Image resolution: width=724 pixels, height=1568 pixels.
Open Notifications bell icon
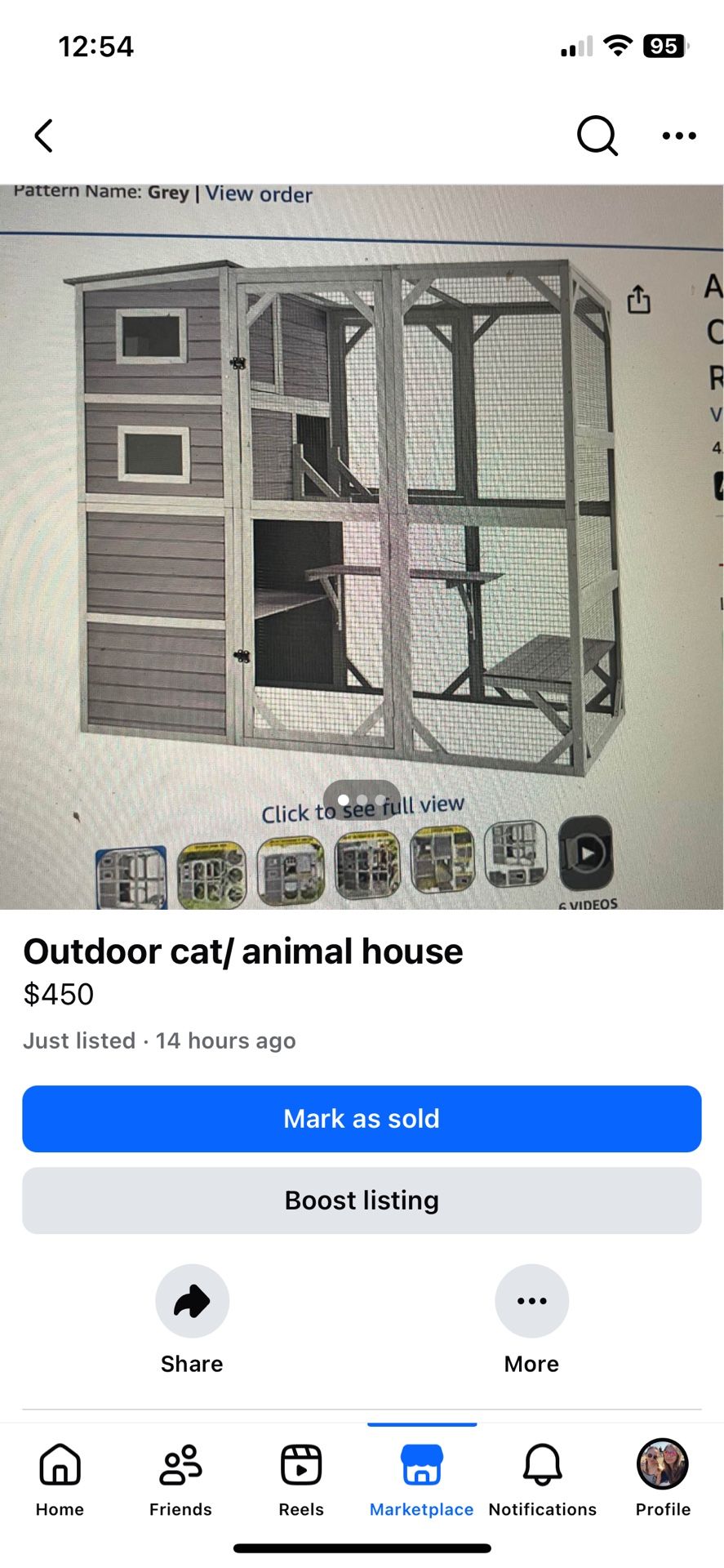[542, 1465]
